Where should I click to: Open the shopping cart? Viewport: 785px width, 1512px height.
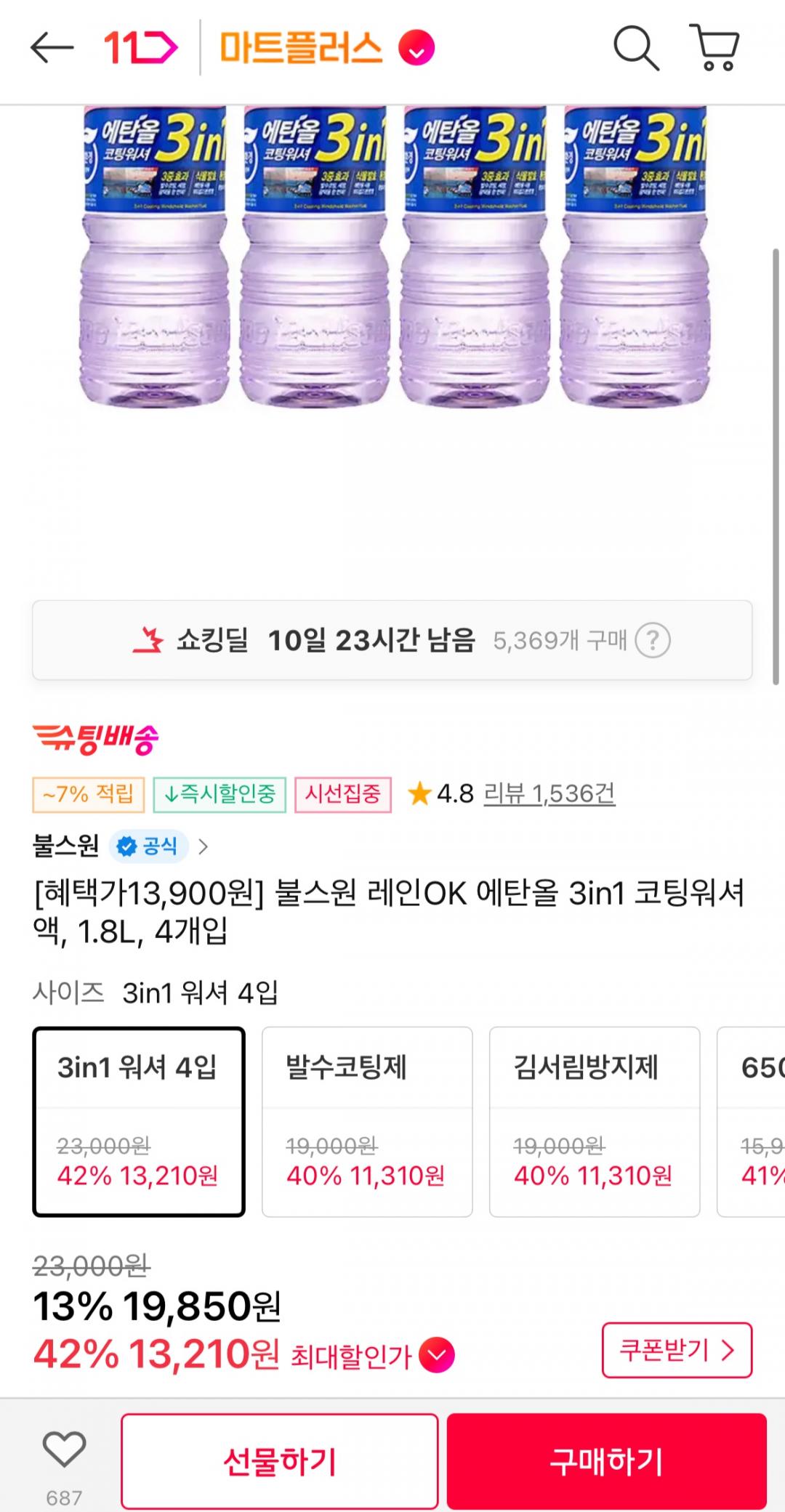pyautogui.click(x=715, y=49)
